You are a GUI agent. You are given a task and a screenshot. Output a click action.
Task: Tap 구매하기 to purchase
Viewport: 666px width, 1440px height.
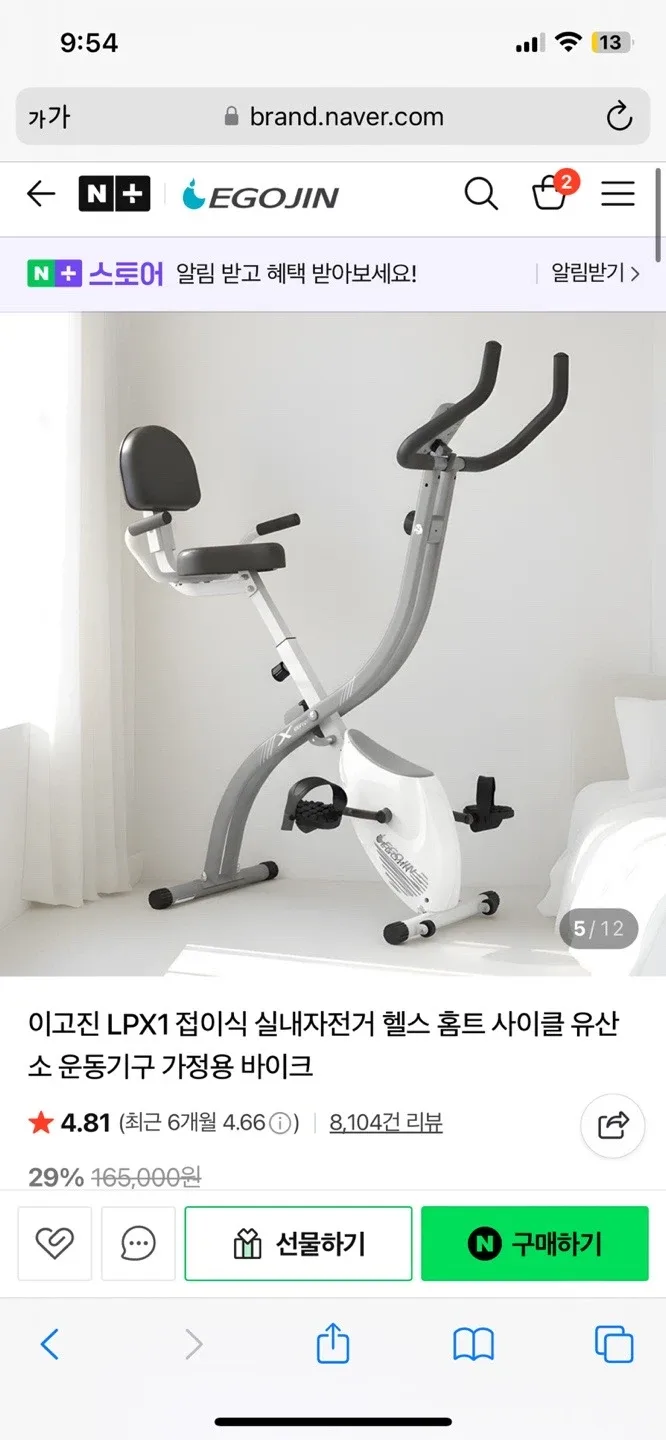535,1243
